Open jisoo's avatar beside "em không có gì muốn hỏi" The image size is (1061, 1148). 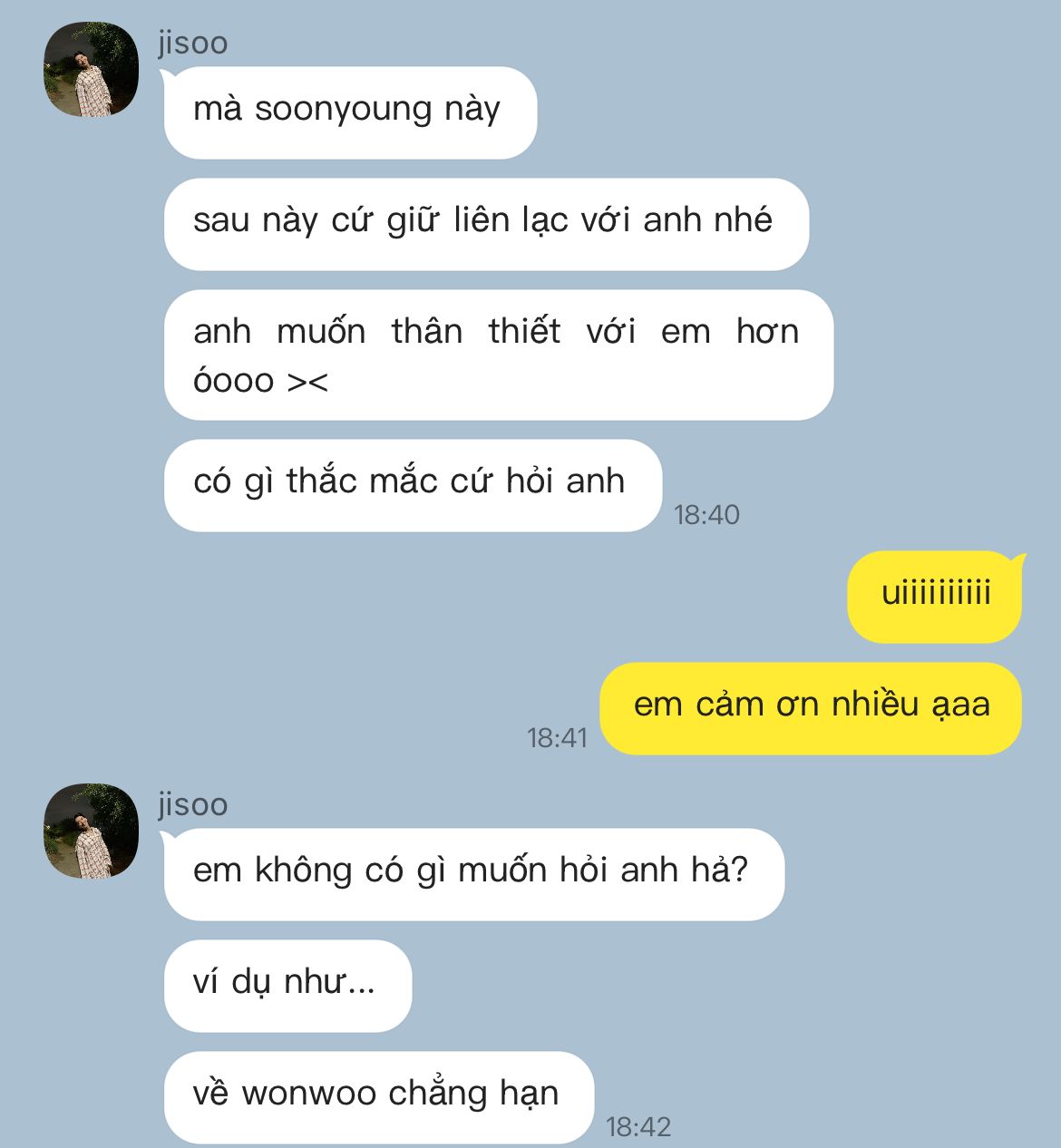tap(91, 831)
